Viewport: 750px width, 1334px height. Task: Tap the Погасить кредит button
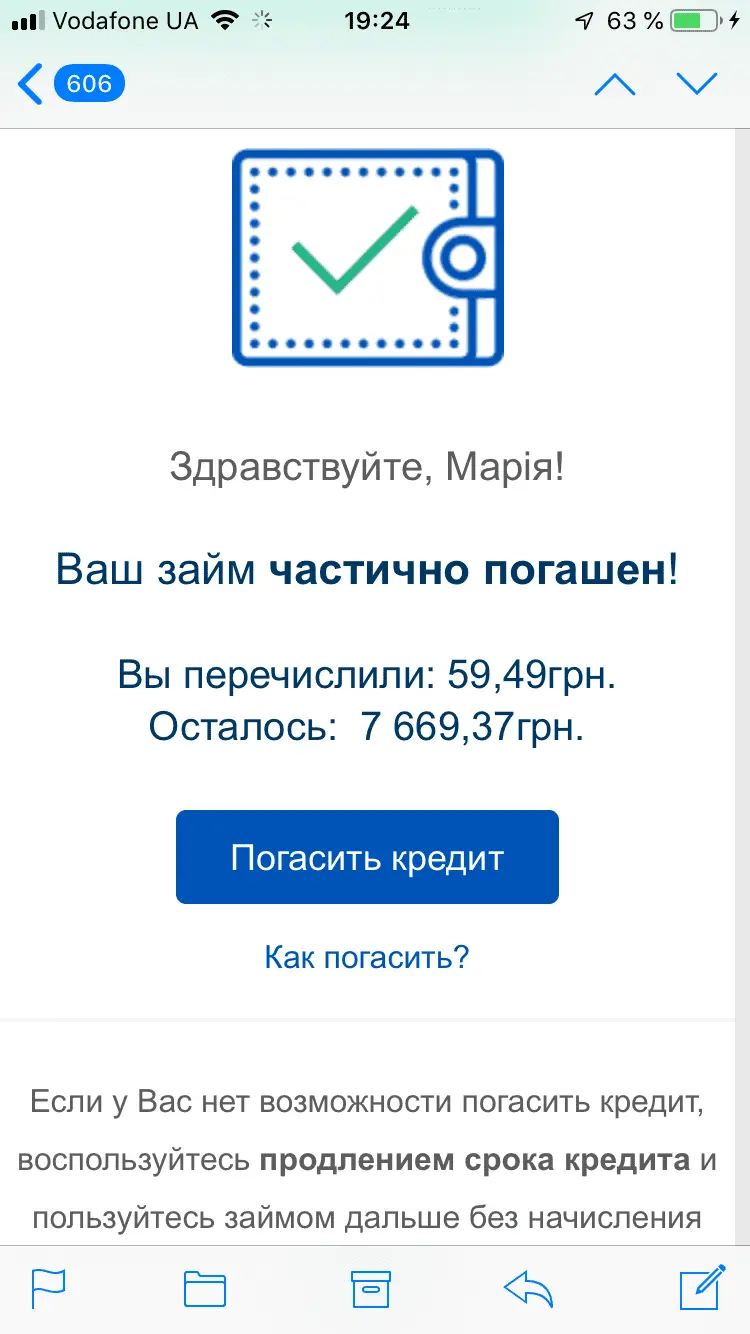tap(367, 858)
